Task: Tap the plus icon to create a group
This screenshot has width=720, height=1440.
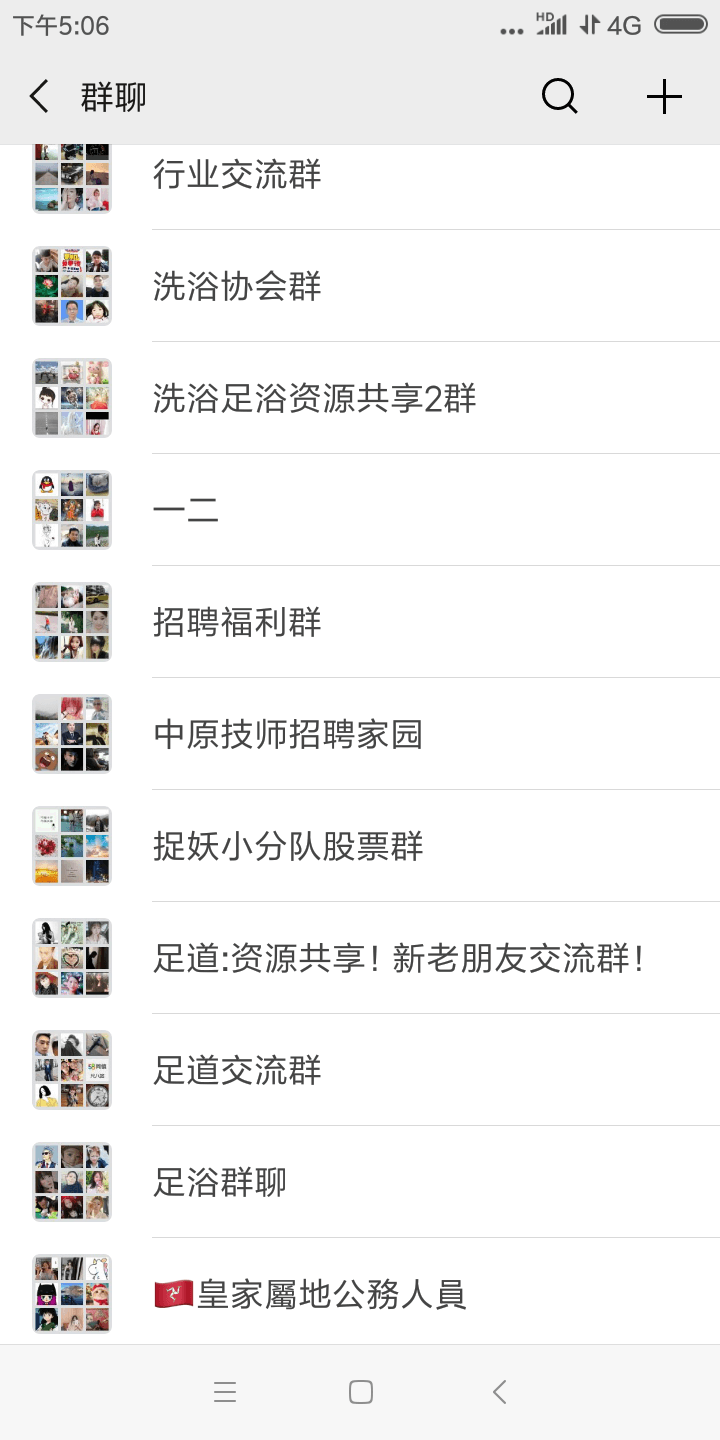Action: [x=664, y=97]
